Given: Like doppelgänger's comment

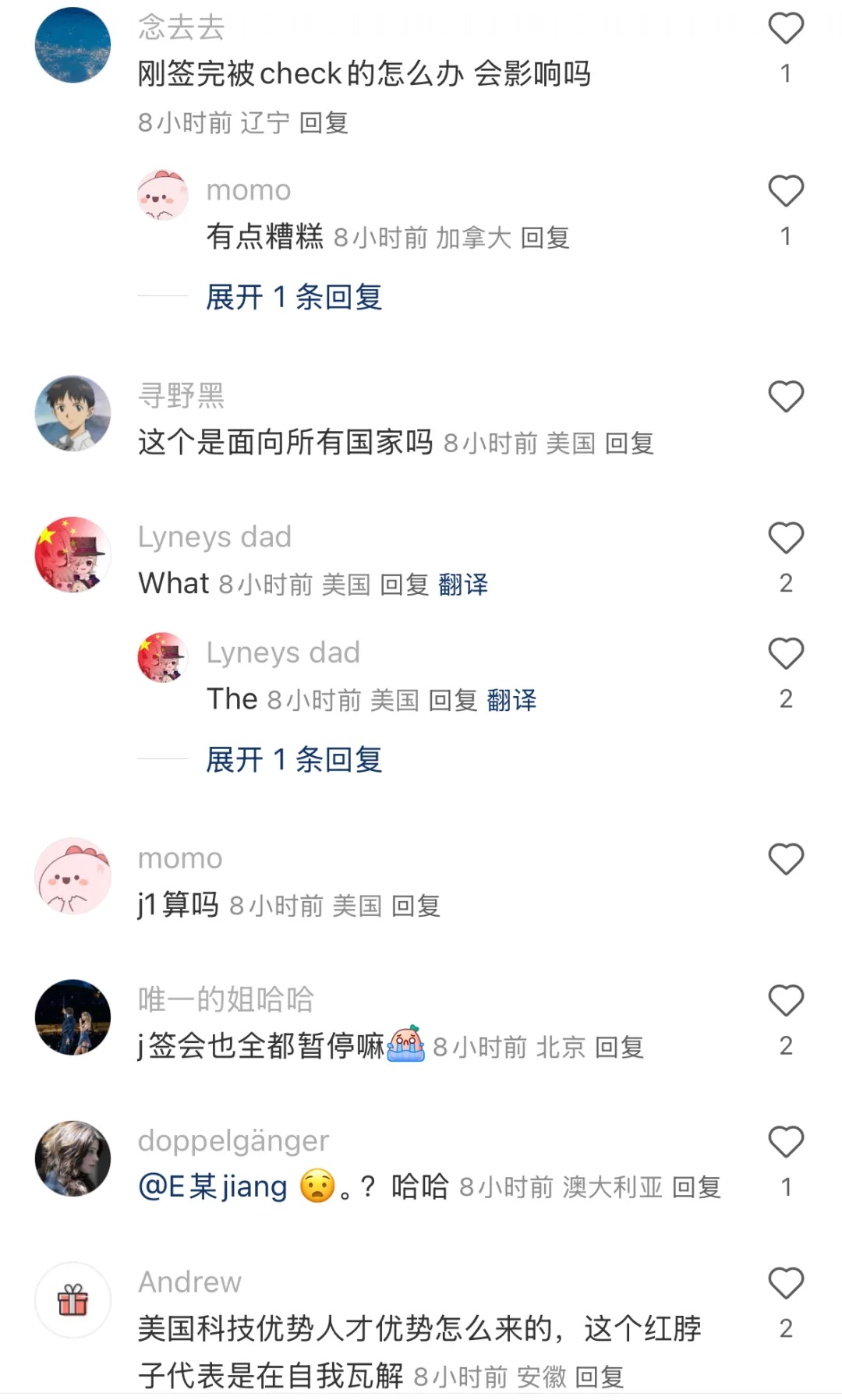Looking at the screenshot, I should (x=785, y=1143).
